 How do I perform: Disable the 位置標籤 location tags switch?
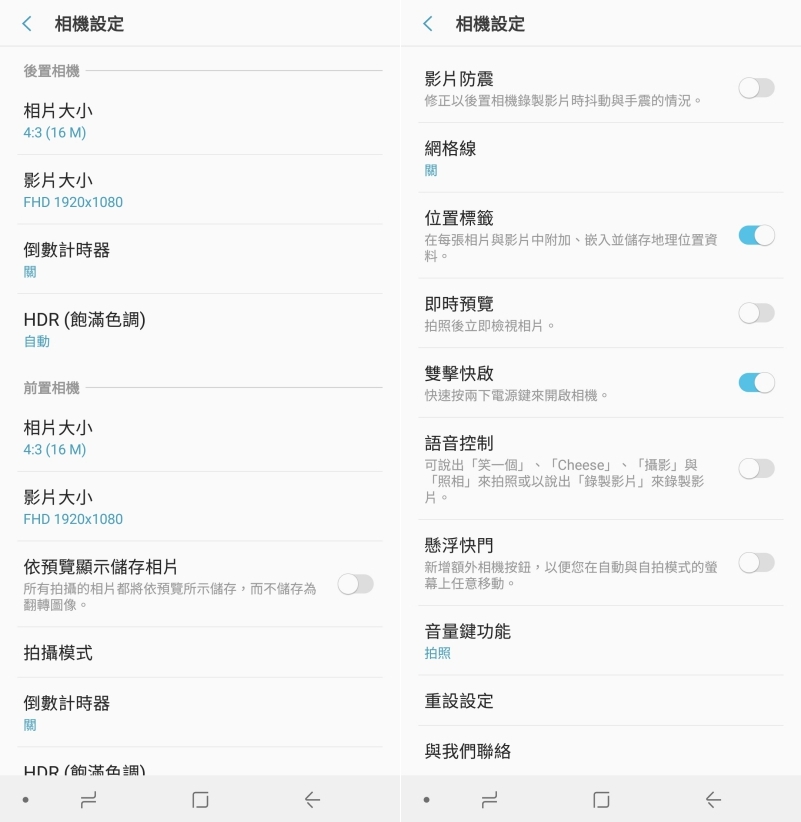(756, 235)
